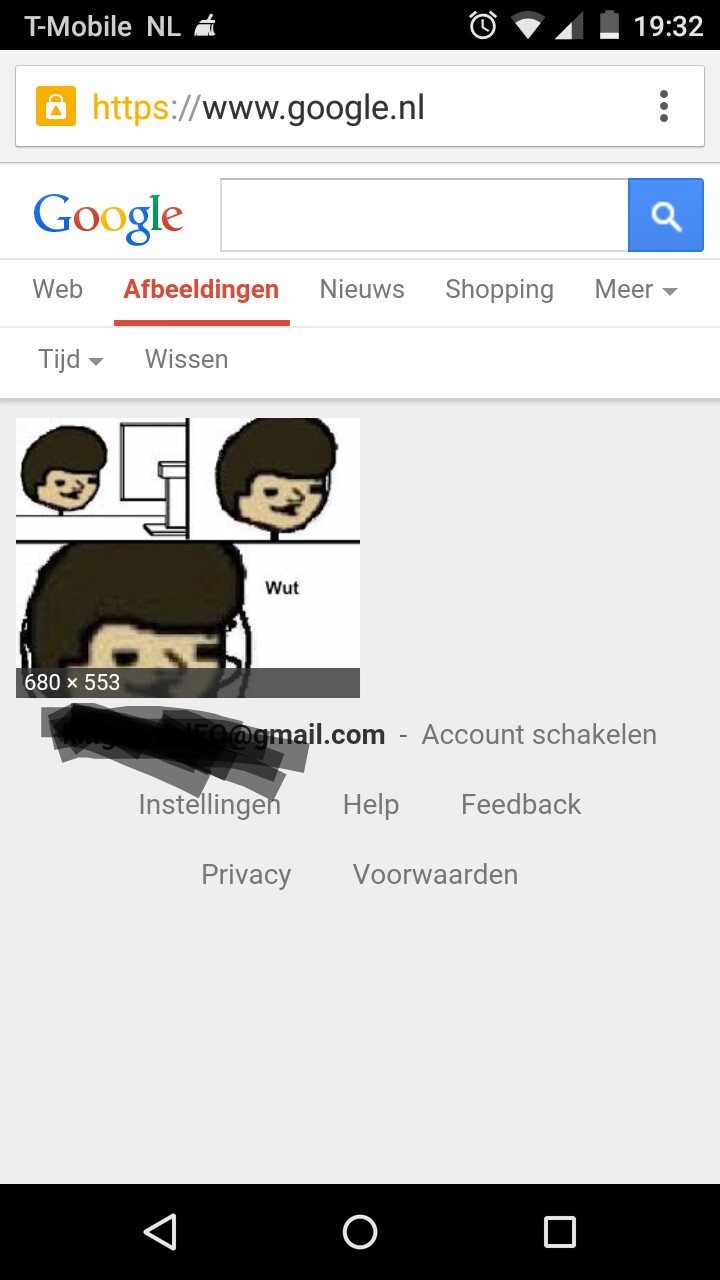Send Feedback via the footer link

[x=520, y=805]
